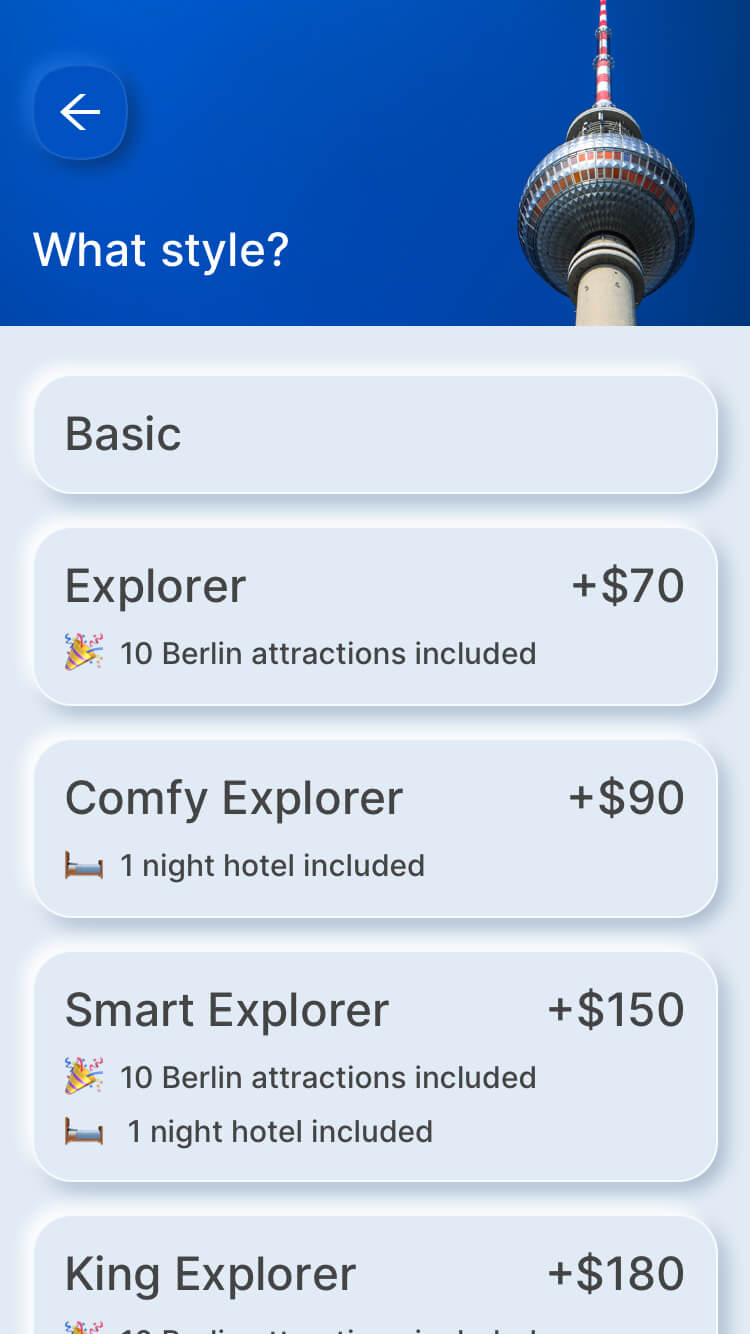
Task: Go back using the arrow button
Action: [80, 112]
